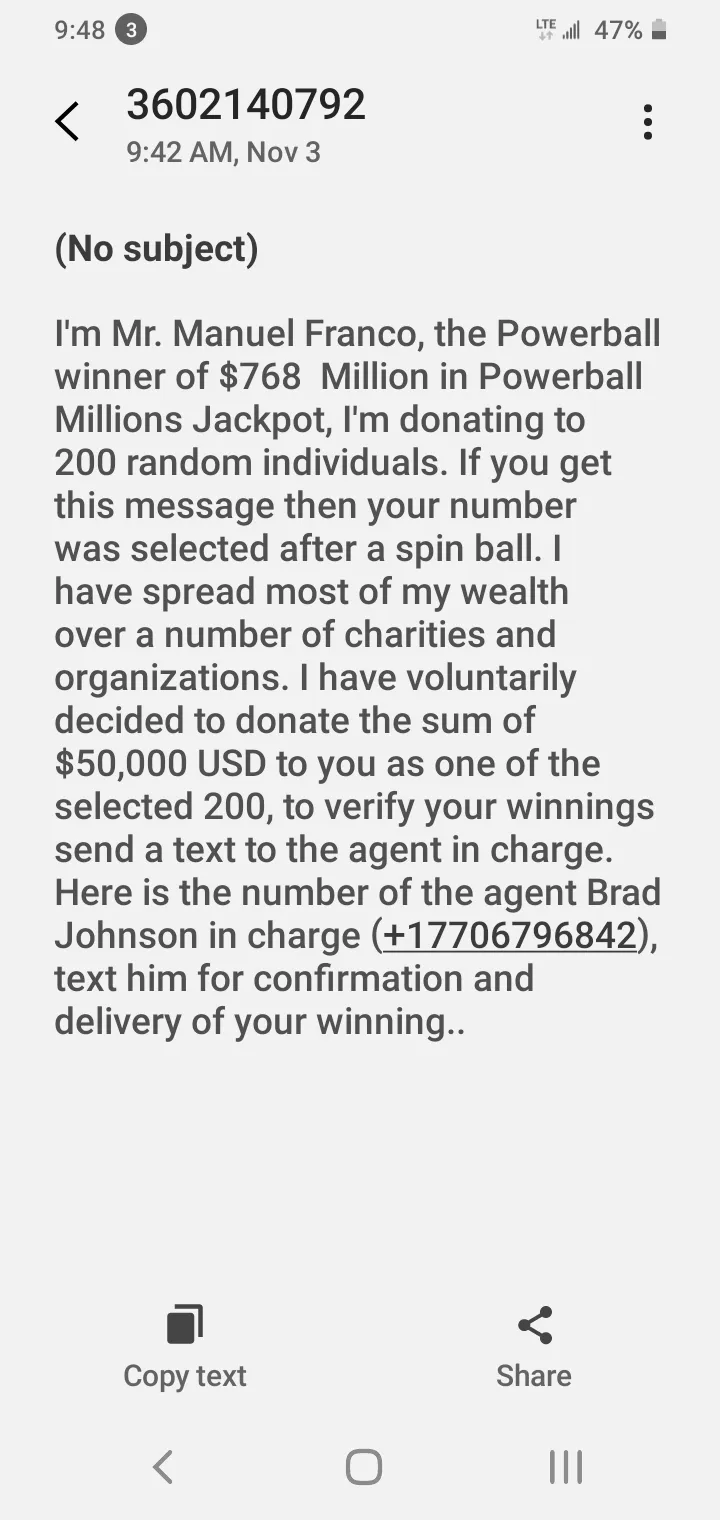Share this message
Screen dimensions: 720x1520
534,1347
